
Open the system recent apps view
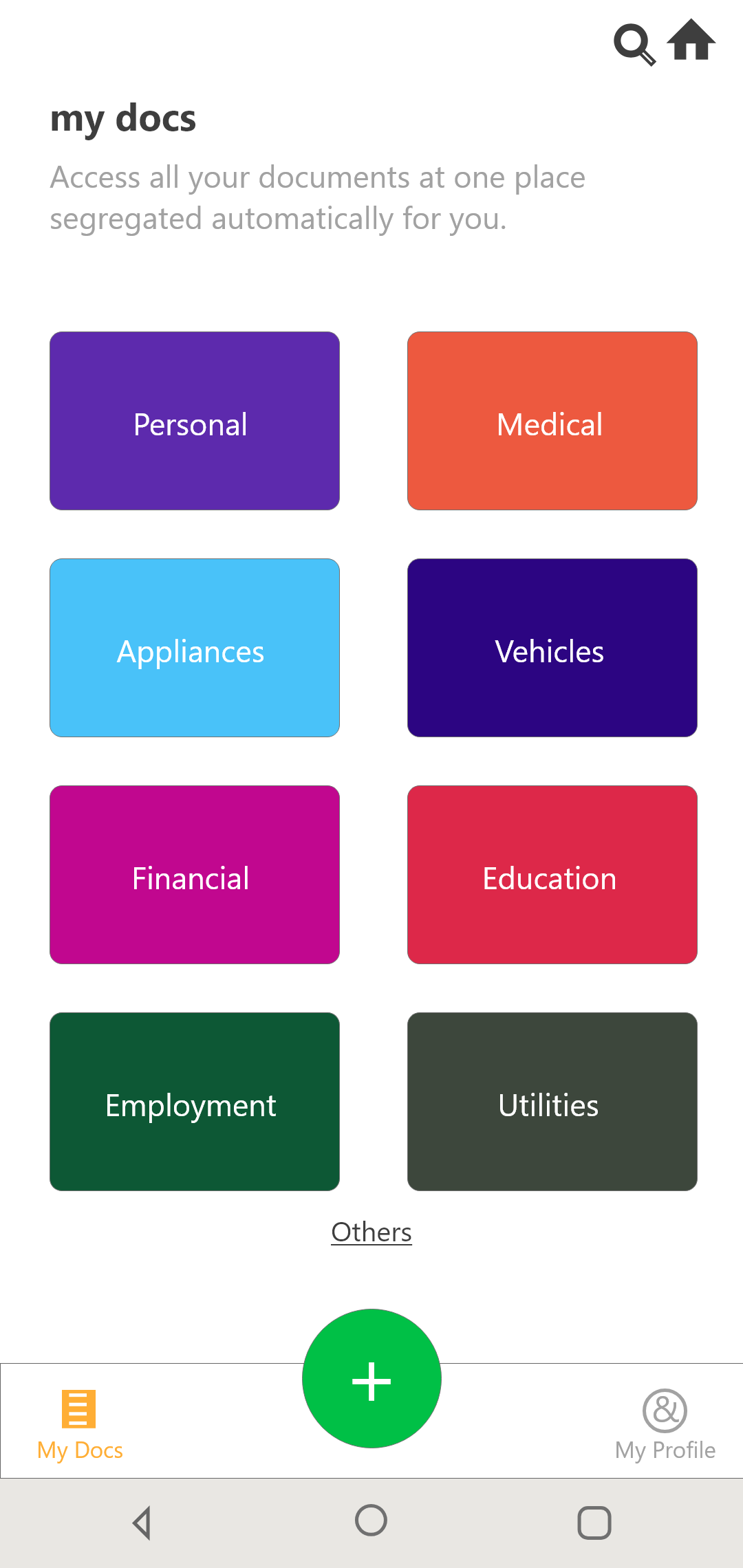coord(594,1523)
